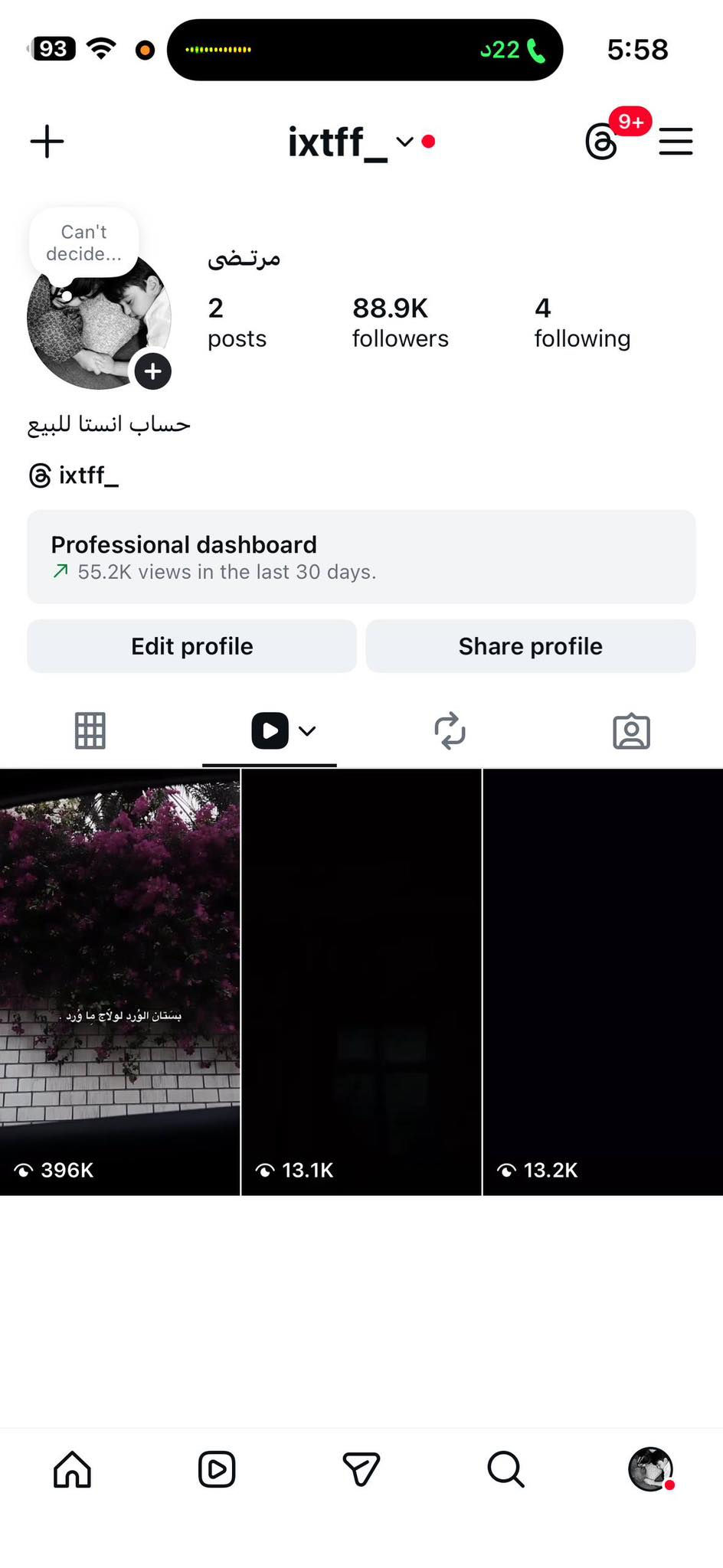Open the Professional dashboard card
Image resolution: width=723 pixels, height=1568 pixels.
(361, 557)
